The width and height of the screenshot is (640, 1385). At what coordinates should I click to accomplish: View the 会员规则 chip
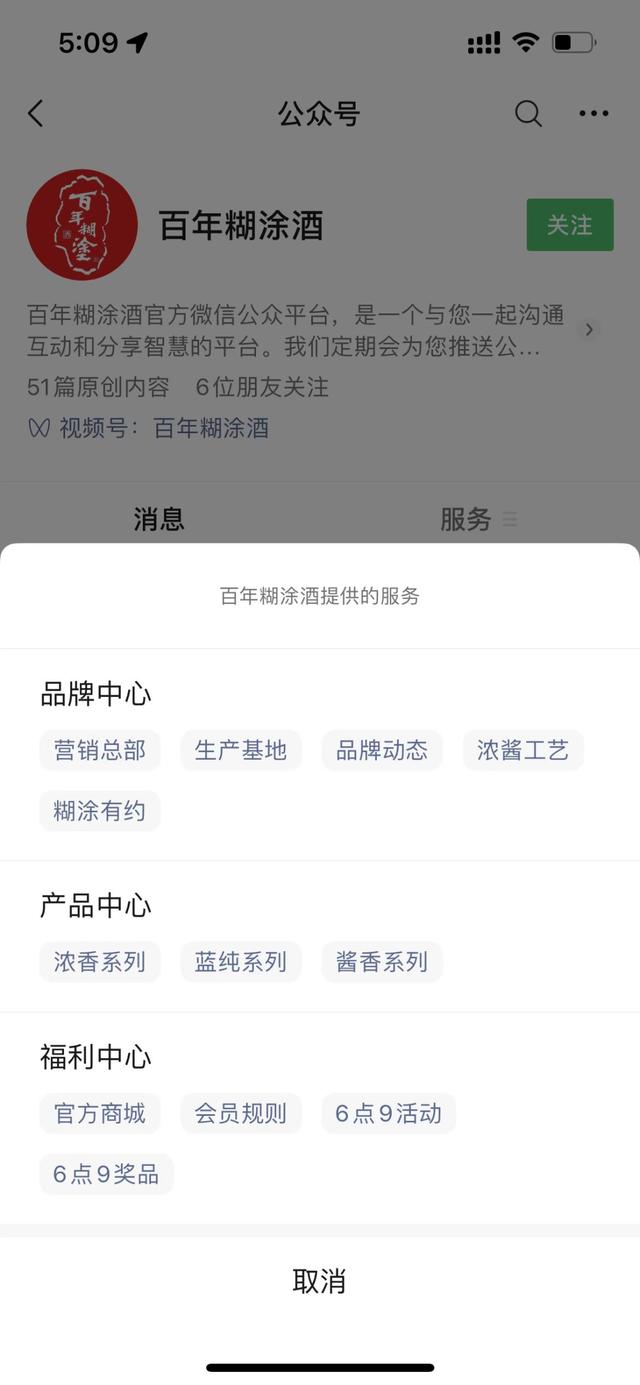[x=240, y=1113]
